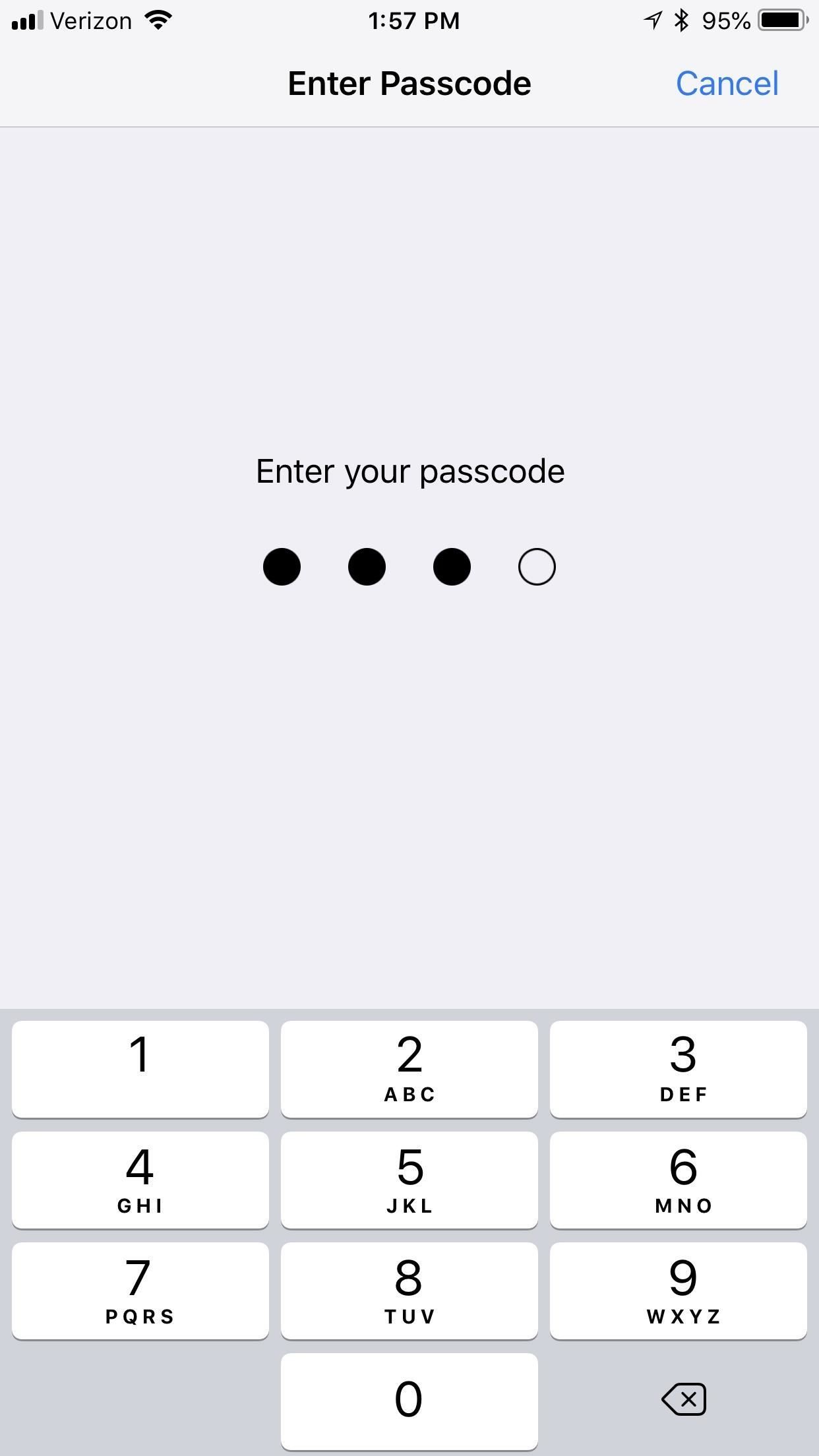The height and width of the screenshot is (1456, 819).
Task: Tap the clock showing 1:57 PM
Action: (415, 20)
